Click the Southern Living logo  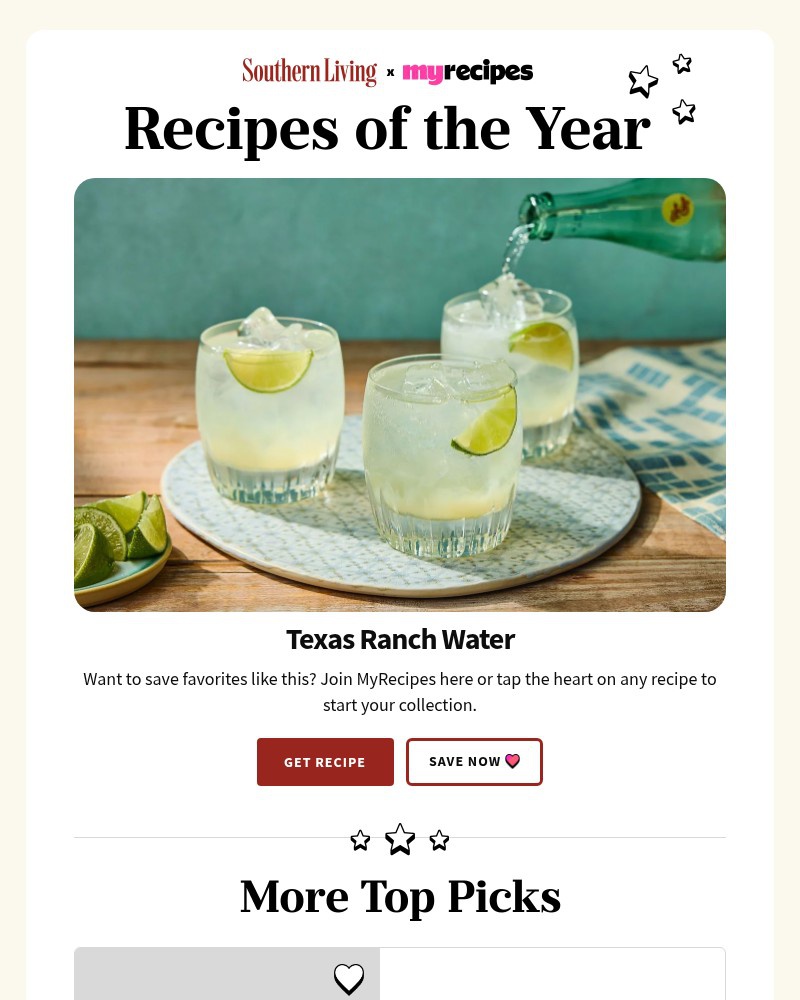(x=309, y=71)
